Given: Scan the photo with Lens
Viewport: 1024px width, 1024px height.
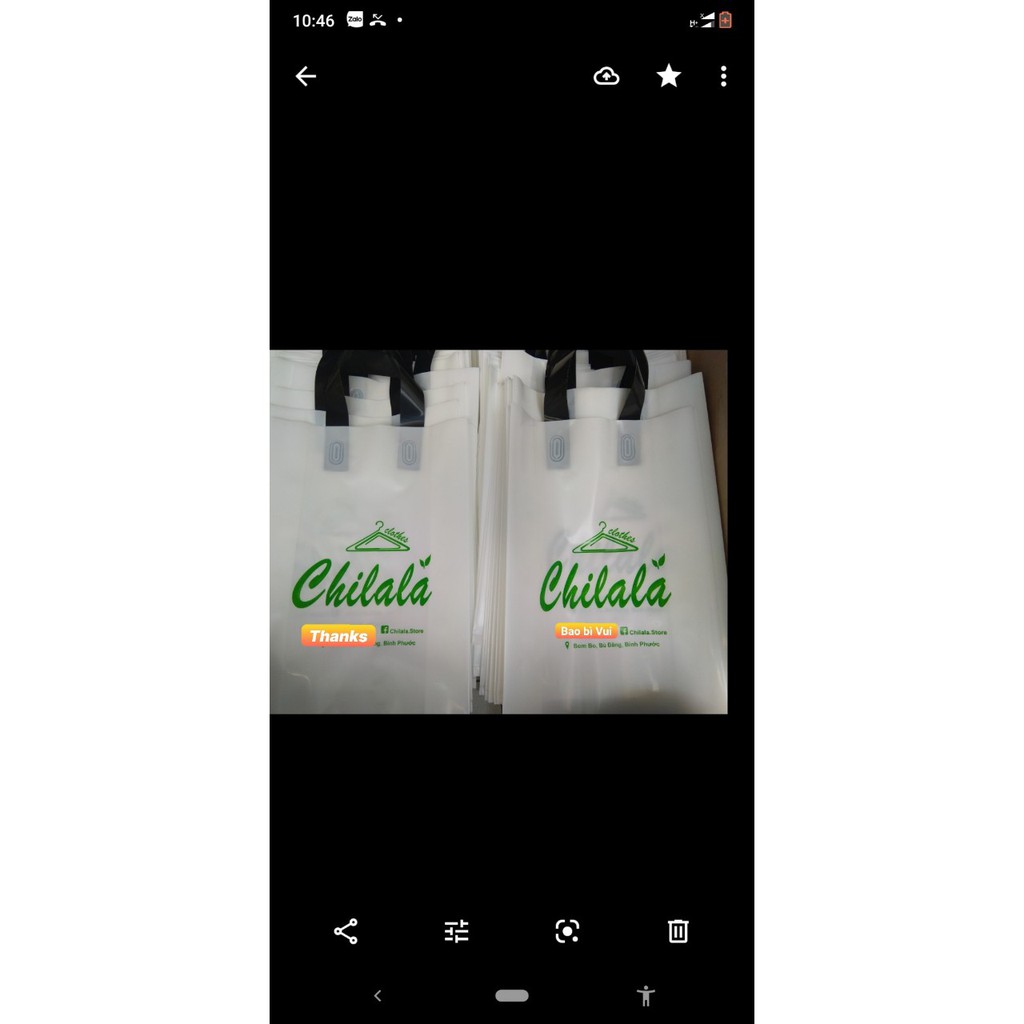Looking at the screenshot, I should click(567, 931).
